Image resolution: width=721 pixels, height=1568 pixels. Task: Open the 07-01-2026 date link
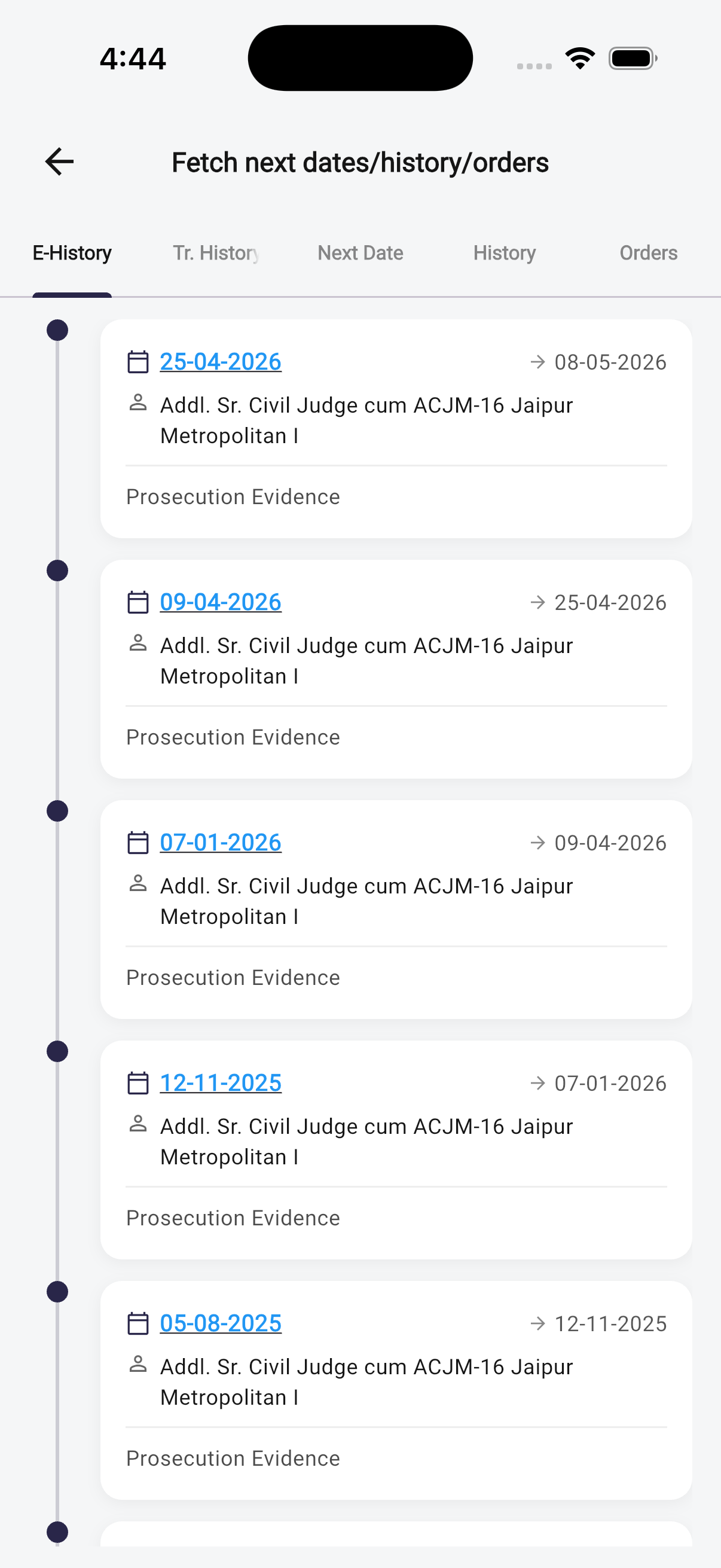[x=219, y=843]
